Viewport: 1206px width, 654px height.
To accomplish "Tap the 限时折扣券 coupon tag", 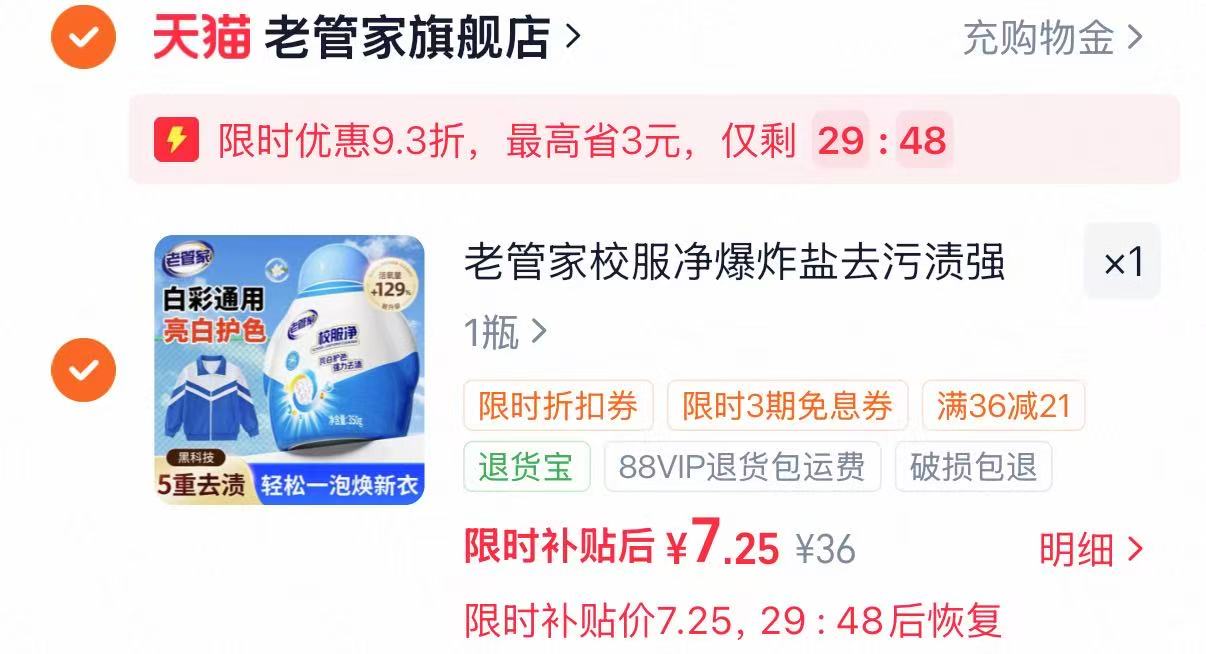I will tap(558, 406).
